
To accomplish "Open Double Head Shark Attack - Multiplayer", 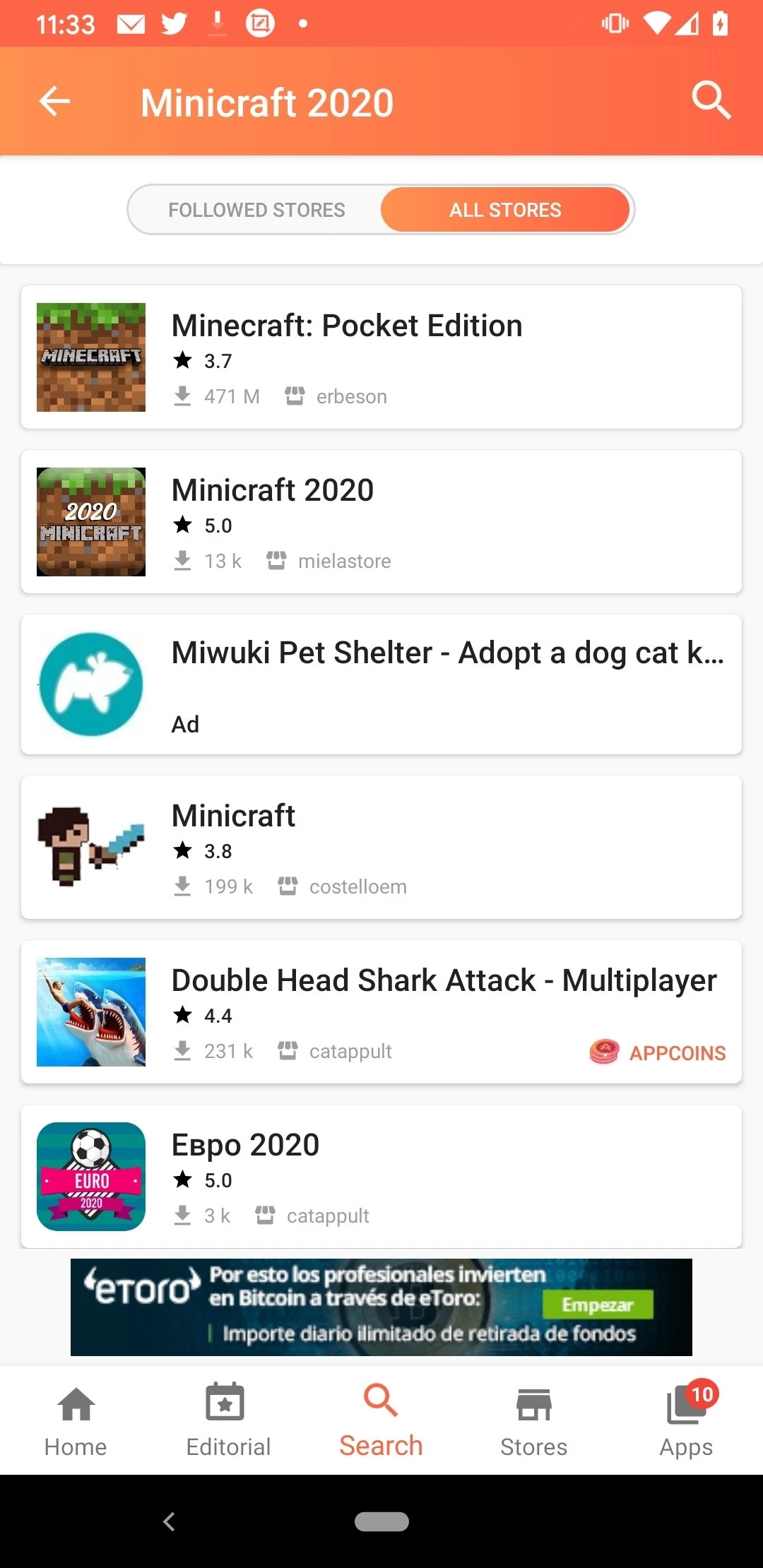I will [381, 1012].
